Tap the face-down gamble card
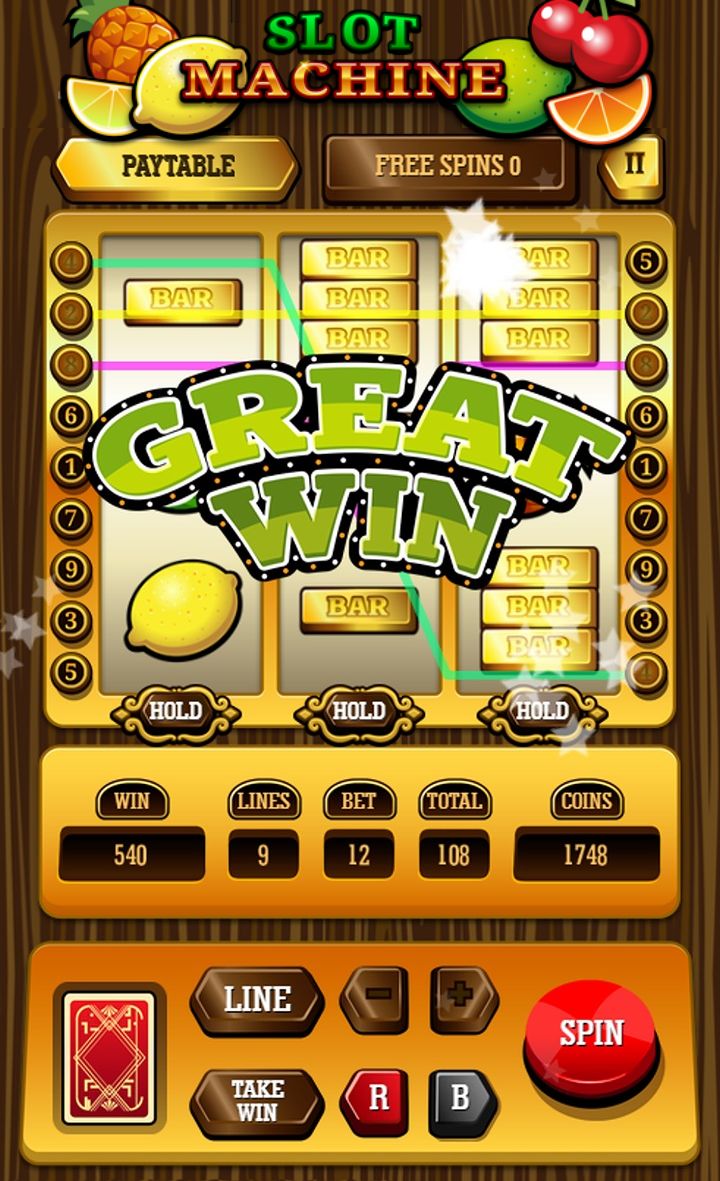Screen dimensions: 720x1181 click(110, 1058)
